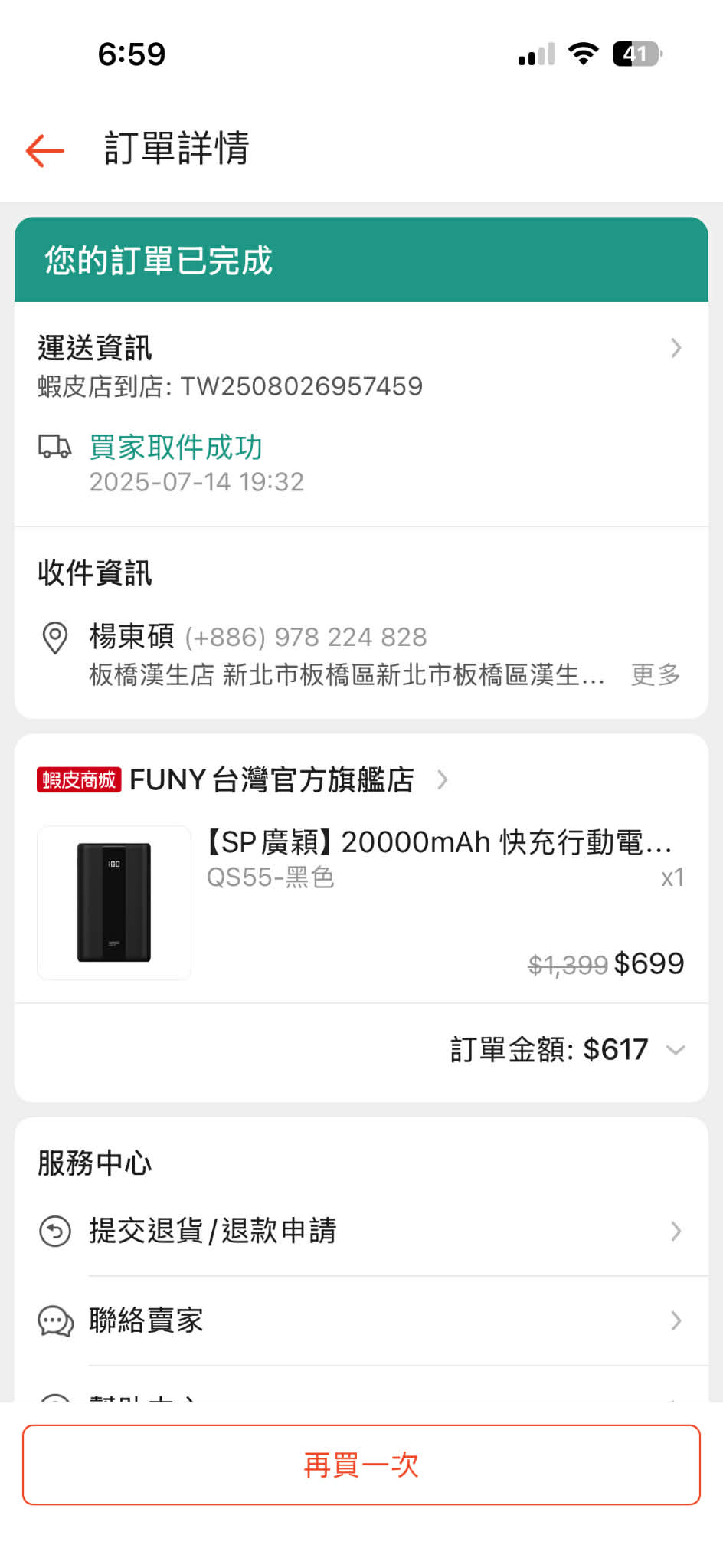The height and width of the screenshot is (1568, 723).
Task: Expand the 訂單金額 $617 breakdown
Action: click(567, 1050)
